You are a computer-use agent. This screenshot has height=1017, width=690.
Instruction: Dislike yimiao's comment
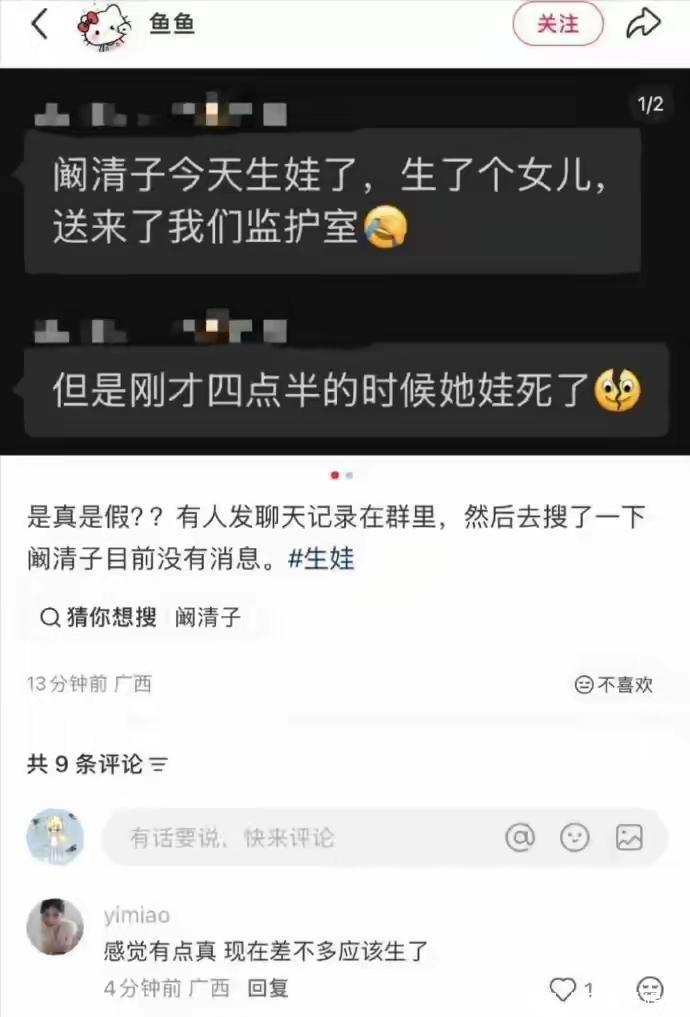[x=650, y=989]
